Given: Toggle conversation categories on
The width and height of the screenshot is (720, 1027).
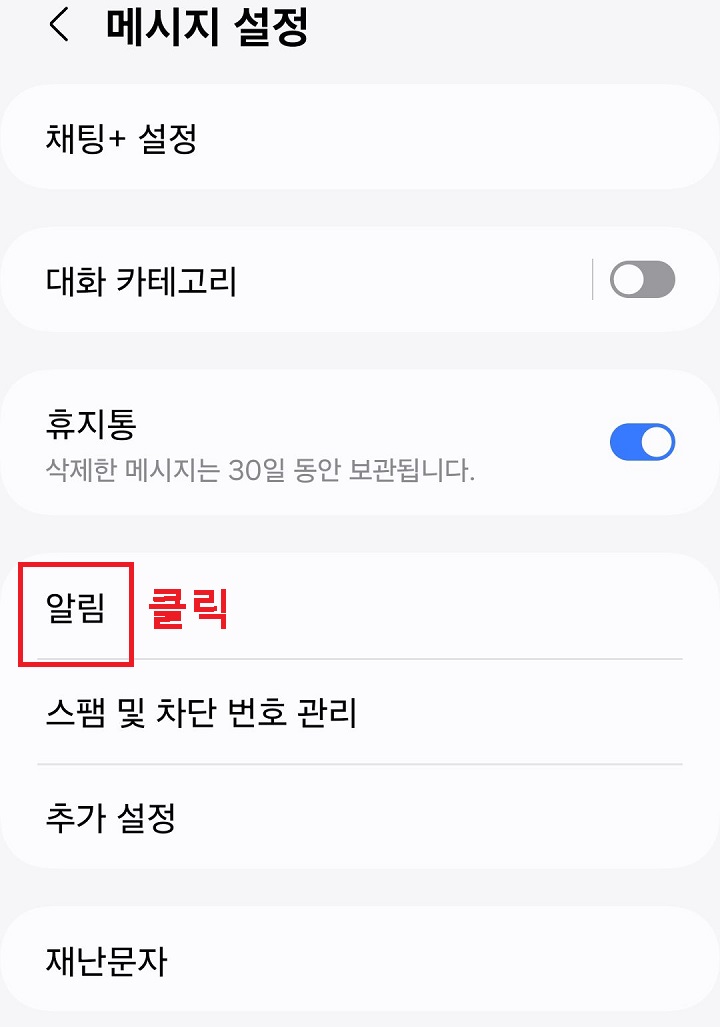Looking at the screenshot, I should pyautogui.click(x=643, y=279).
